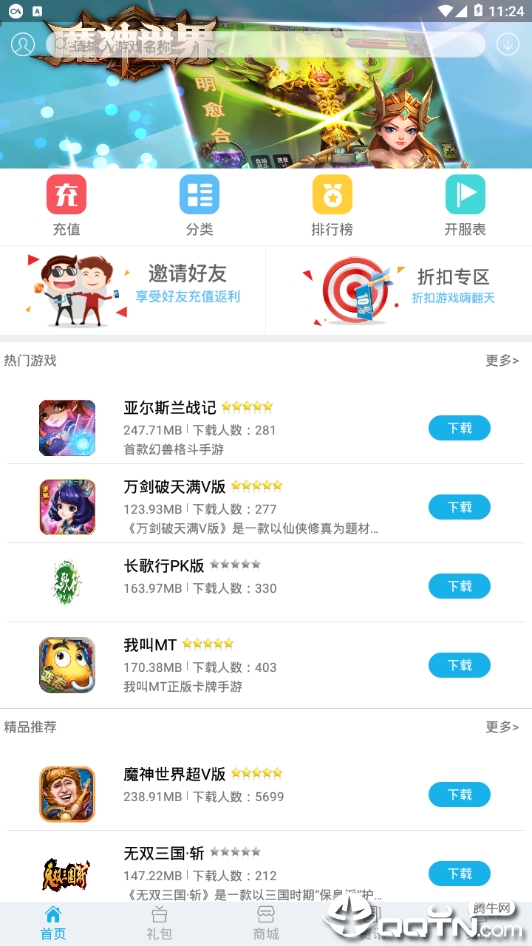Tap the game name search field
The height and width of the screenshot is (946, 532).
[x=266, y=44]
